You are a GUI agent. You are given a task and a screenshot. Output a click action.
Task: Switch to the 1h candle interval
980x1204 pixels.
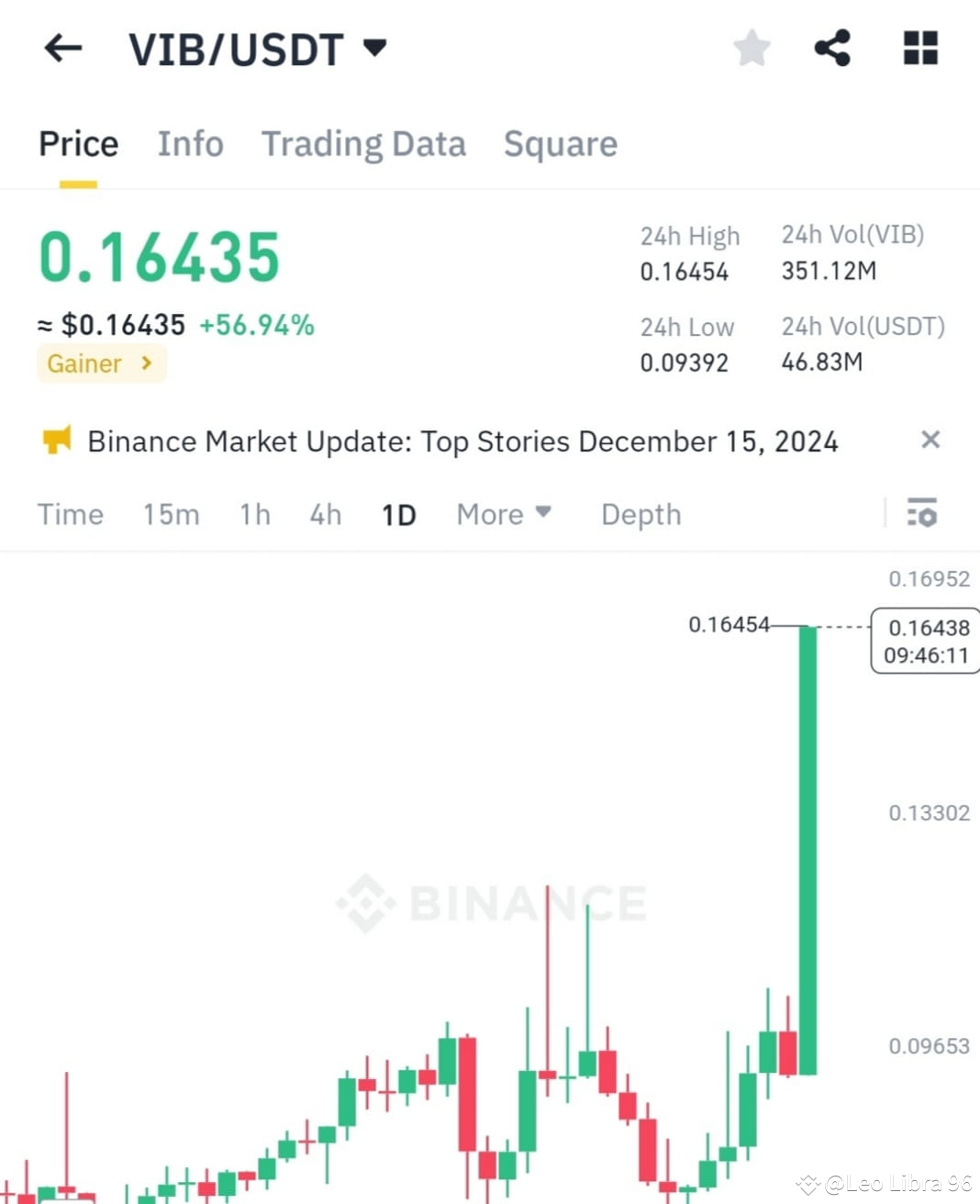pos(254,514)
